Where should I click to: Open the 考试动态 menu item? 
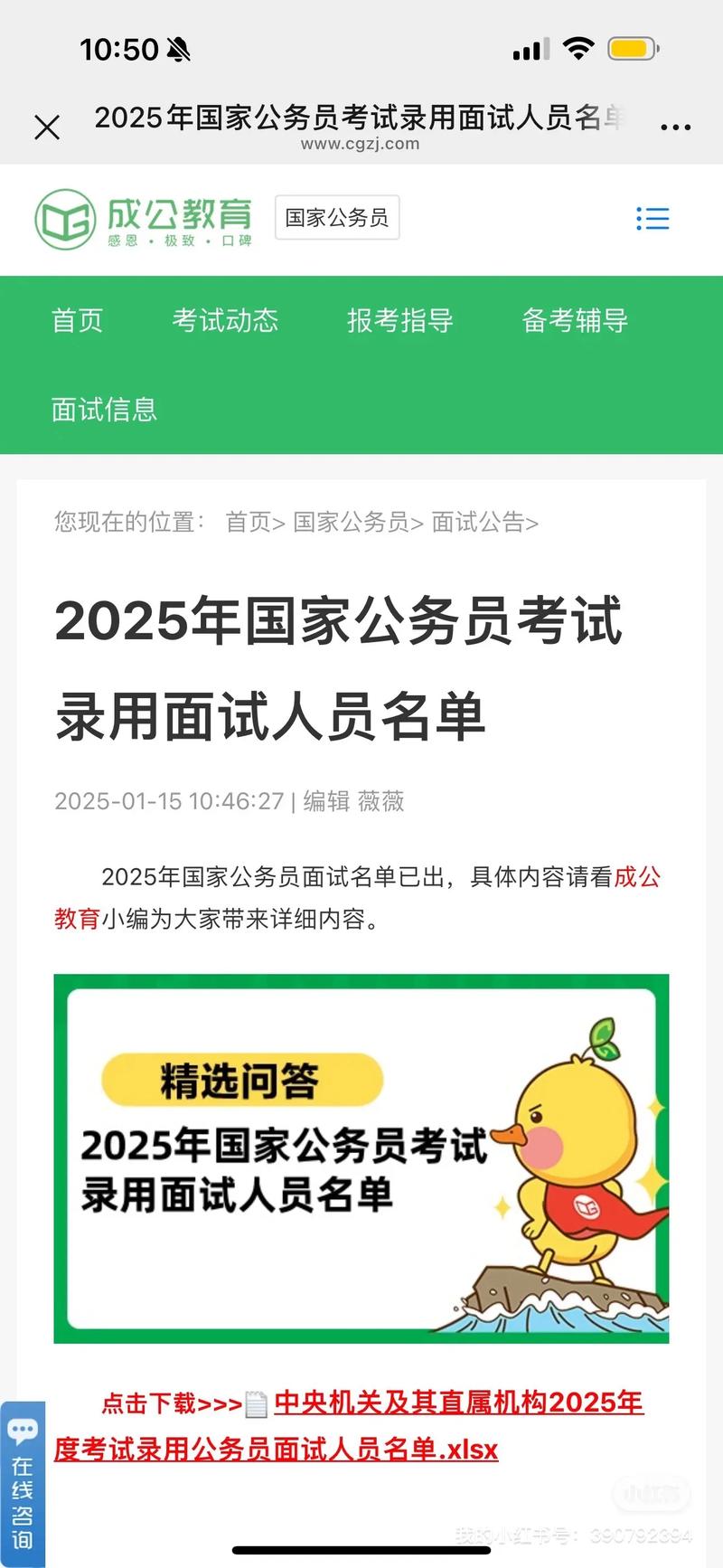click(x=226, y=322)
